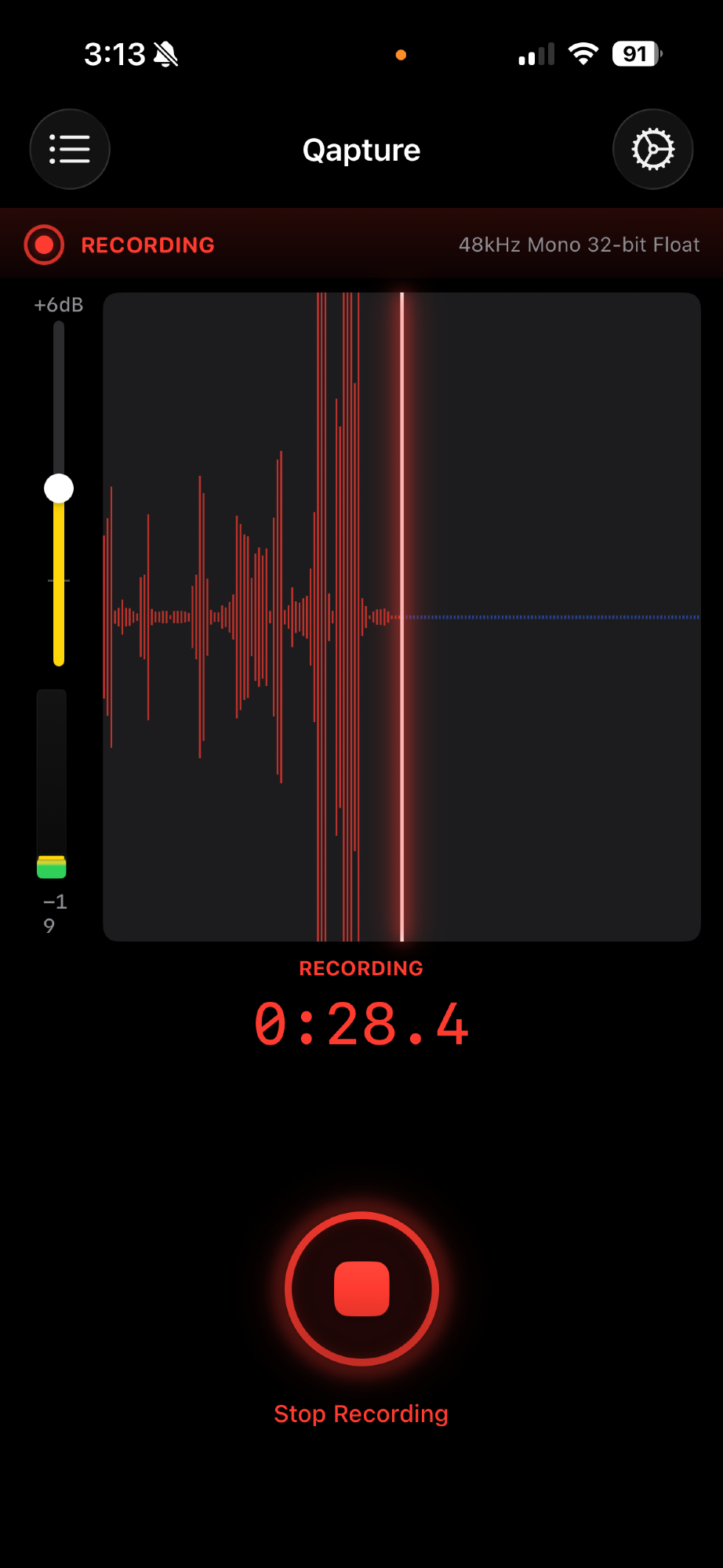The image size is (723, 1568).
Task: Stop the current recording
Action: [x=361, y=1288]
